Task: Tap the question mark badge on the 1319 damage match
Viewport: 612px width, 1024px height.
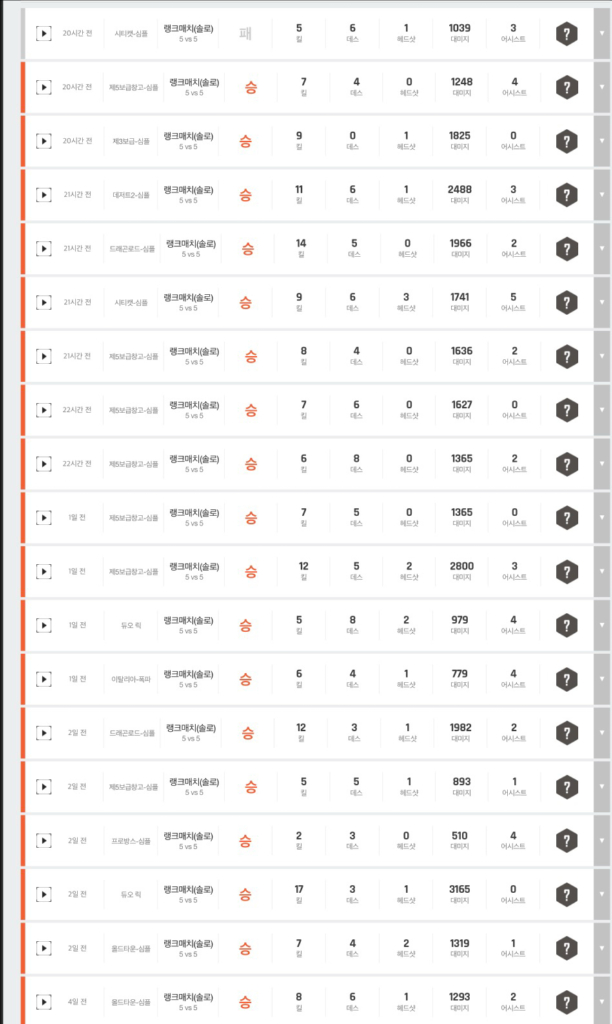Action: pos(566,948)
